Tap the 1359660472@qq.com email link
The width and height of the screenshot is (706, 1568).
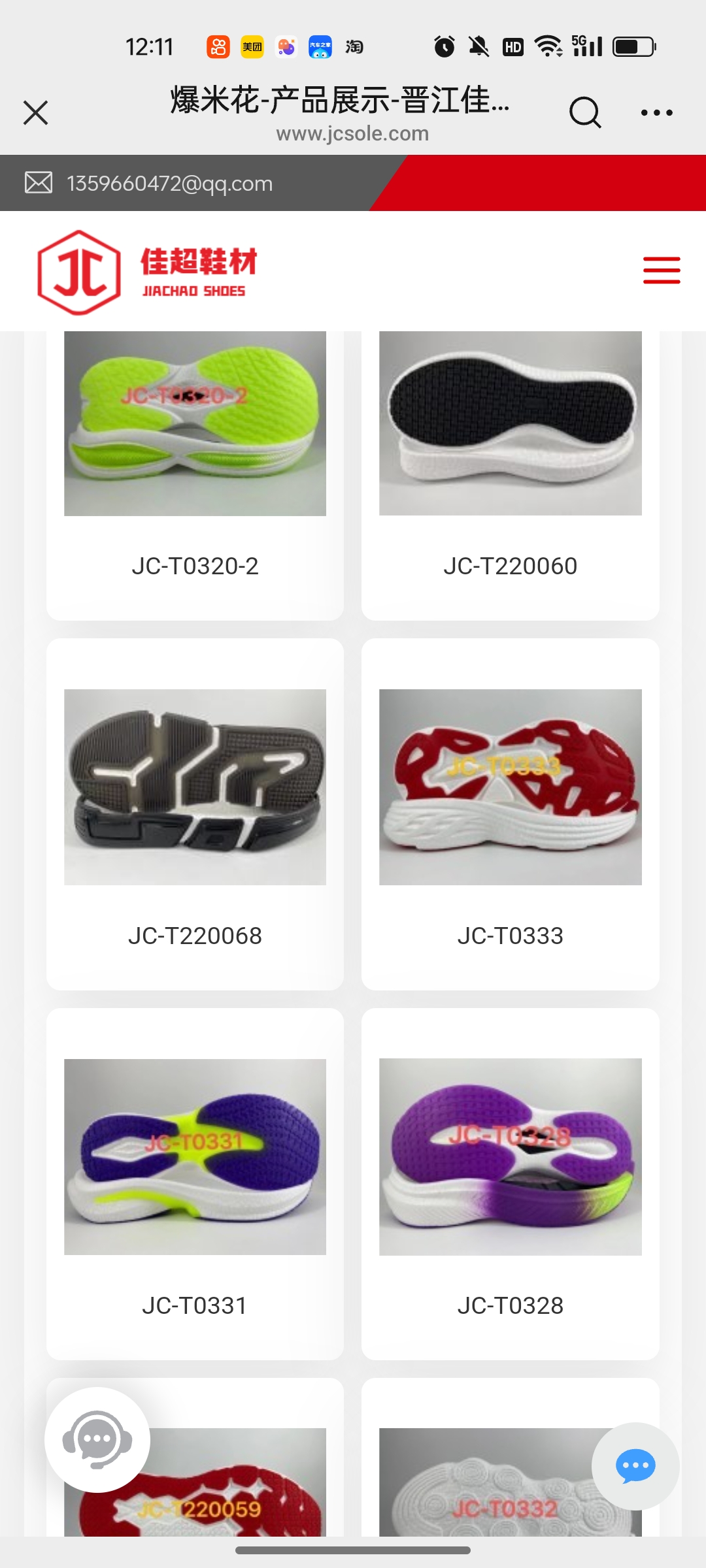(x=169, y=184)
